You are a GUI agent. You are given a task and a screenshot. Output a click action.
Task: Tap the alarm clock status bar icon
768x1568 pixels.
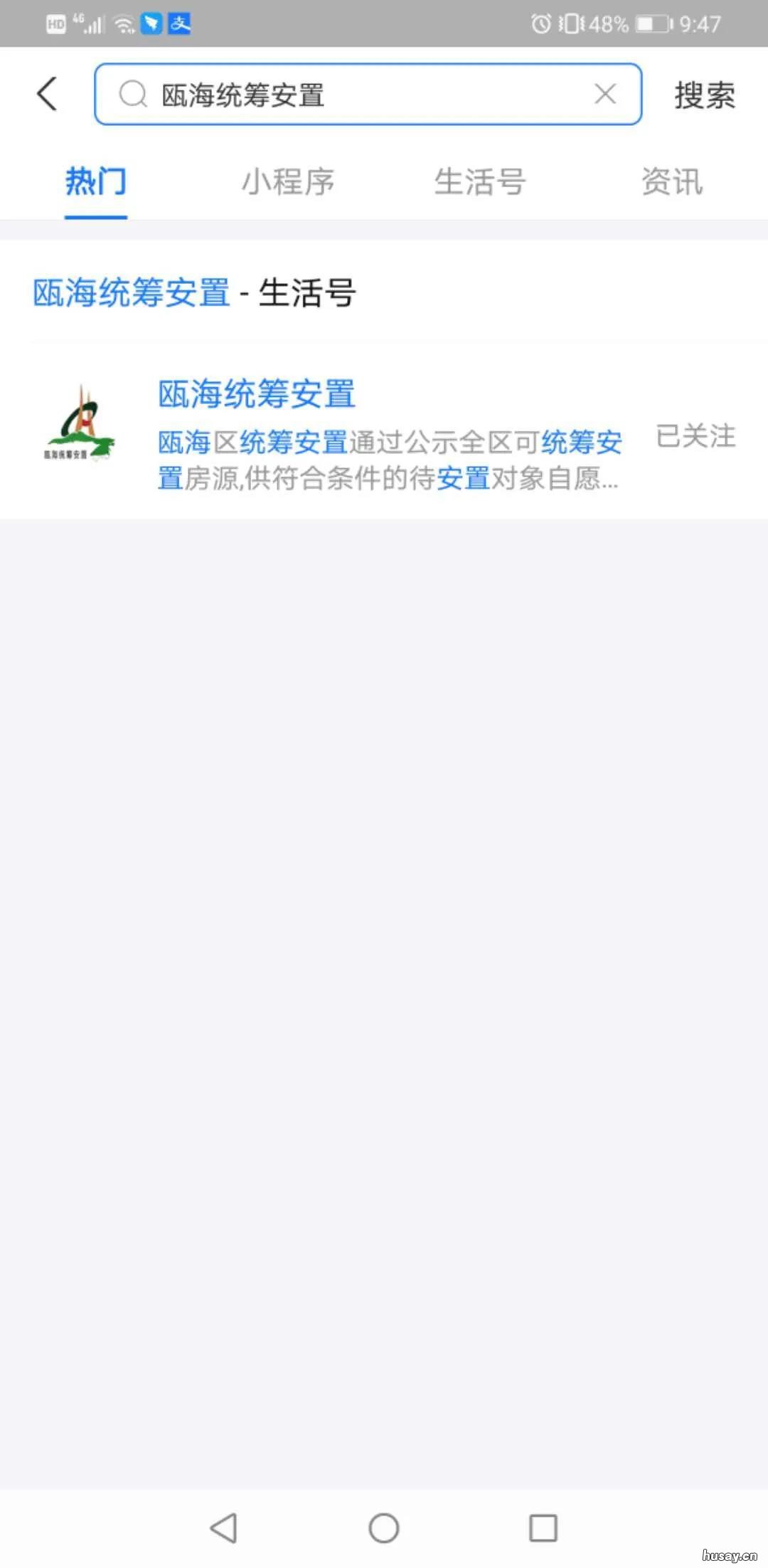point(543,23)
